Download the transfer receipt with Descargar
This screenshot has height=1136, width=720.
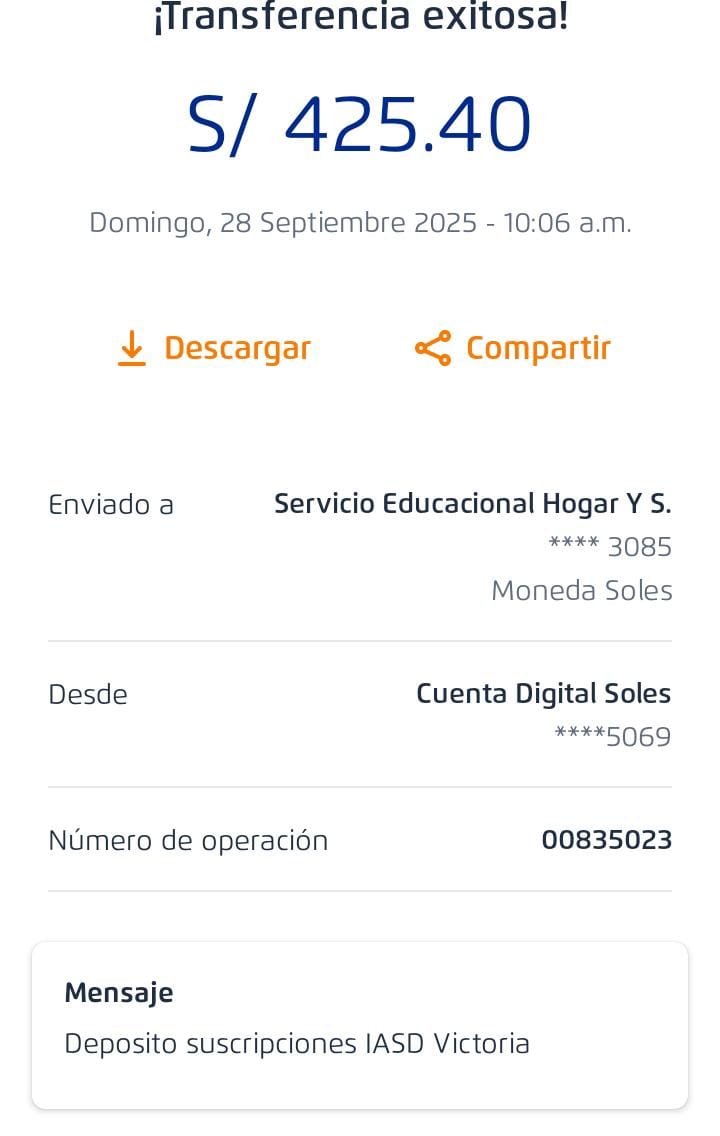(x=214, y=348)
